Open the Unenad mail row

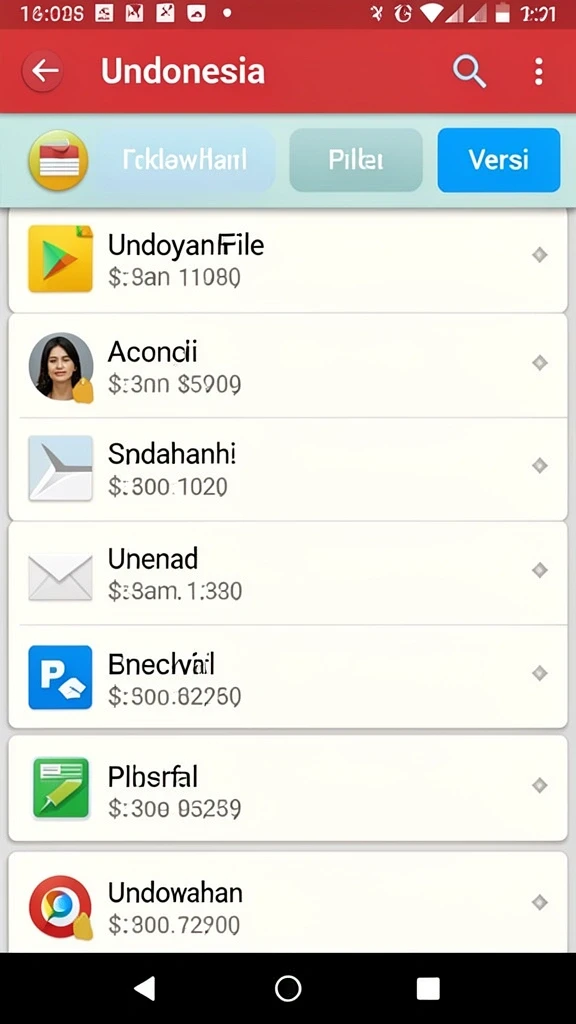[x=288, y=573]
